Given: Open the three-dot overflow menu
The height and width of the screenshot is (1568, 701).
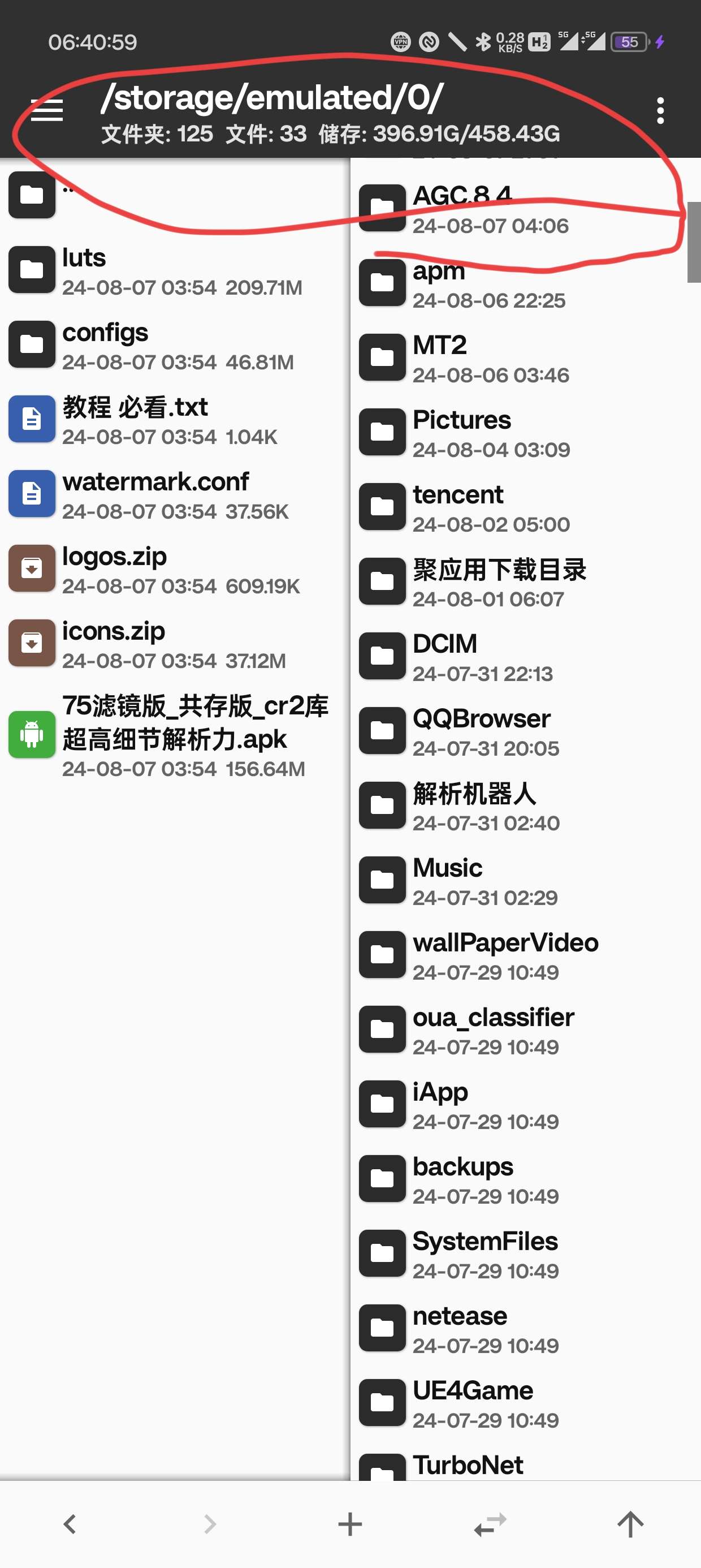Looking at the screenshot, I should click(660, 111).
